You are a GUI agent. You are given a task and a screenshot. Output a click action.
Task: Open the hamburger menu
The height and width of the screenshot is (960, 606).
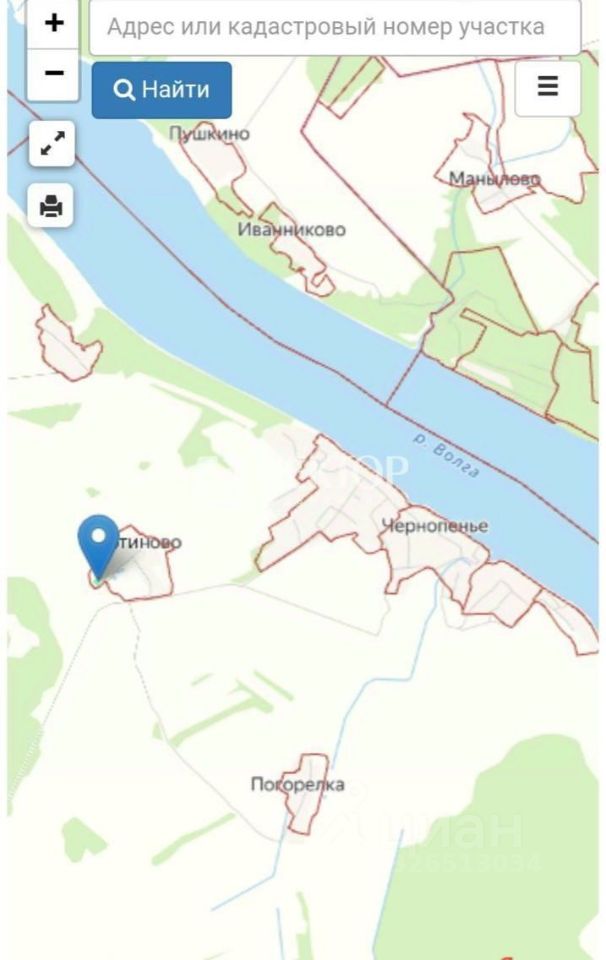tap(547, 87)
